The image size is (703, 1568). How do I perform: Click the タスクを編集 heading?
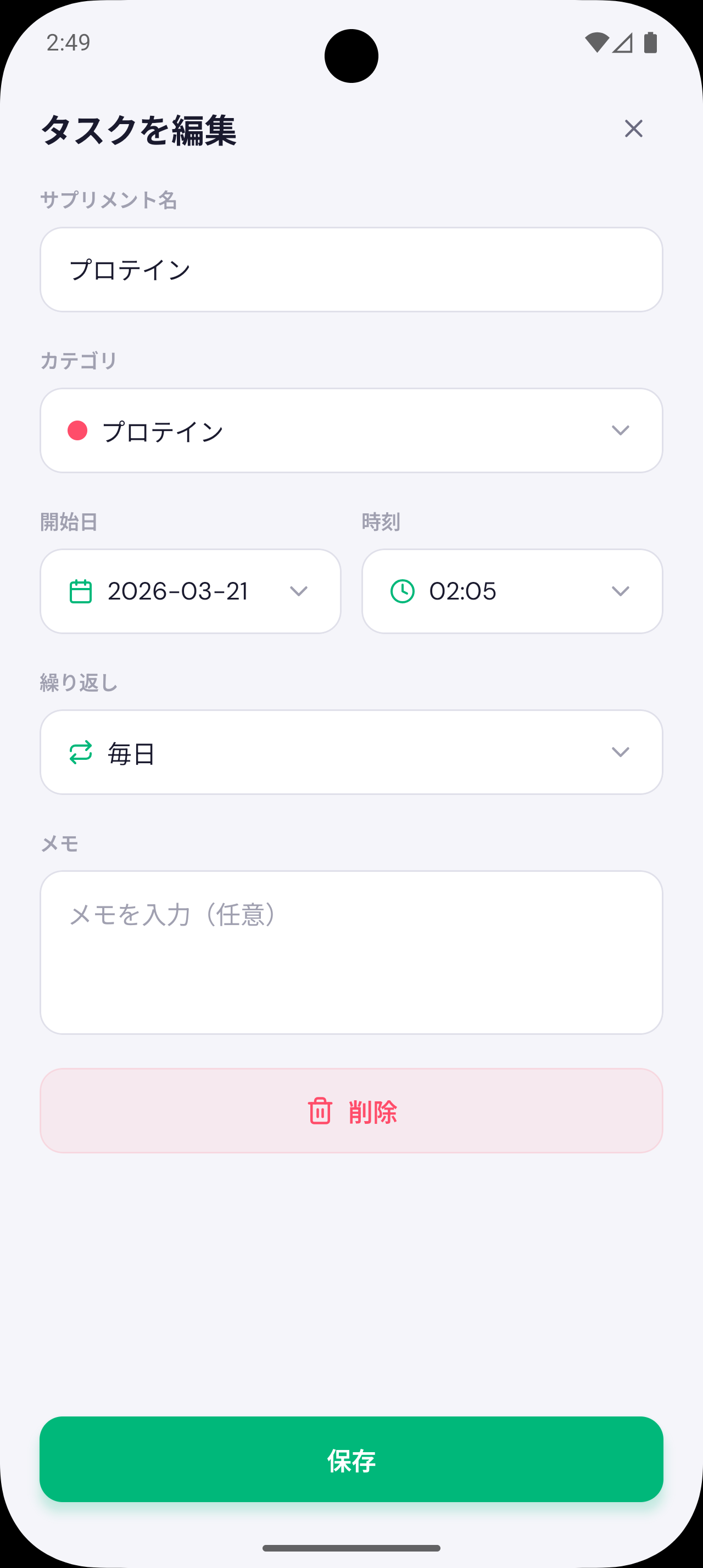click(x=139, y=129)
